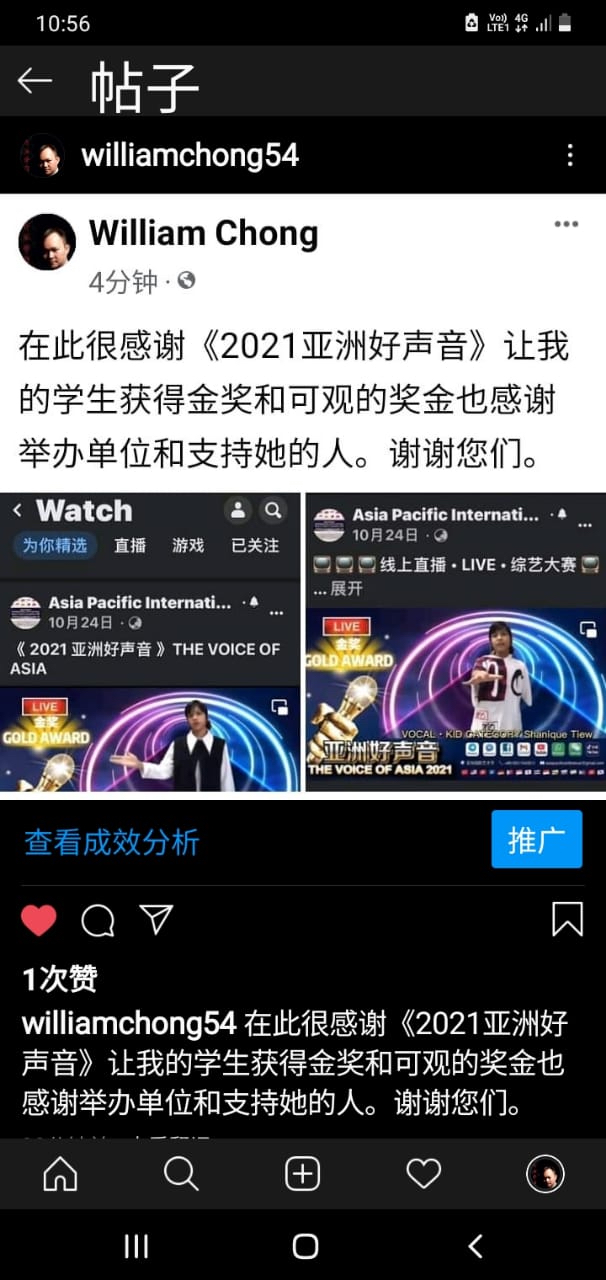Open the williamchong54 profile from the post header
Image resolution: width=606 pixels, height=1280 pixels.
pyautogui.click(x=190, y=155)
